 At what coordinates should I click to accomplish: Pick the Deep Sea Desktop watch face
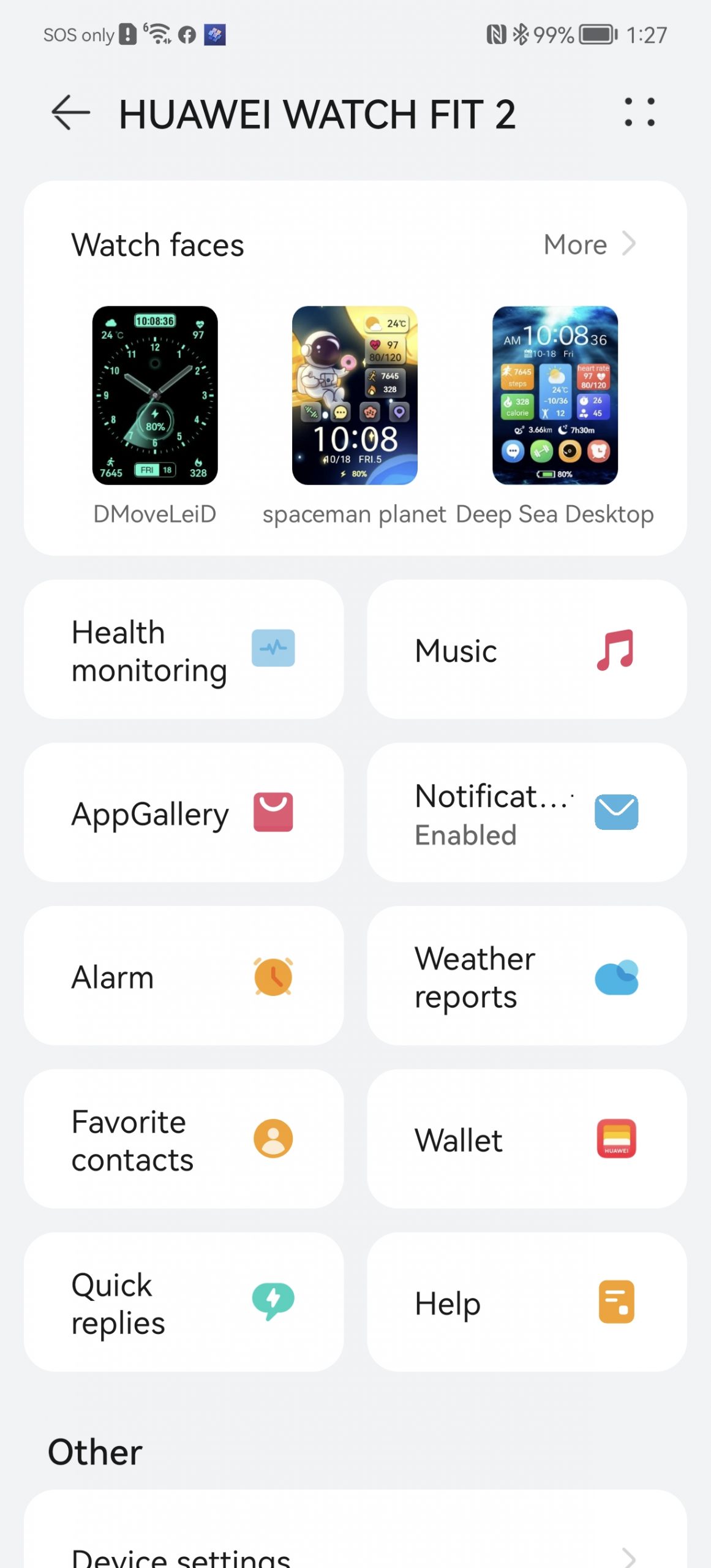click(555, 396)
